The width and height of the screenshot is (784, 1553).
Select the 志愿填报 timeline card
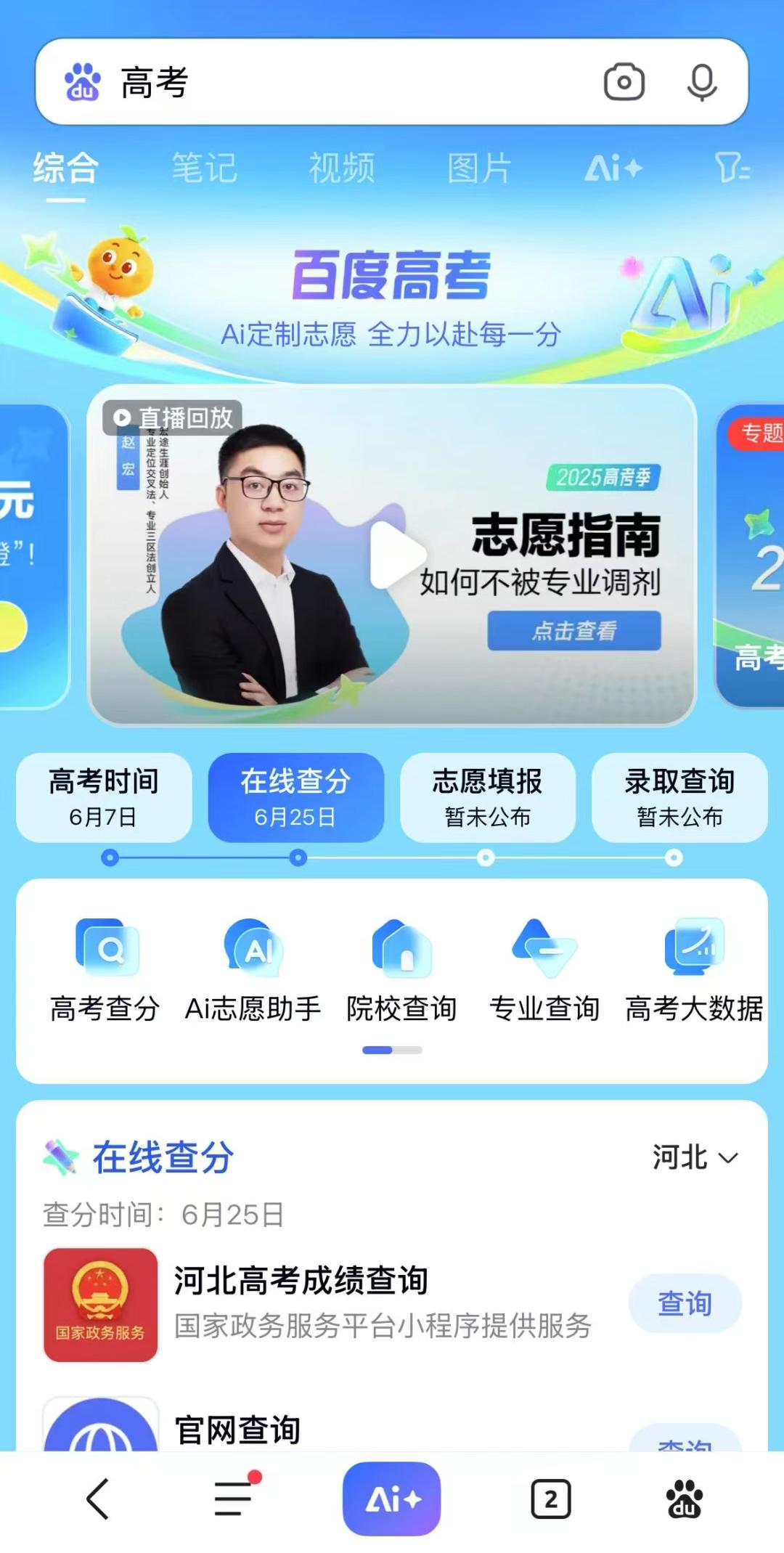tap(487, 797)
